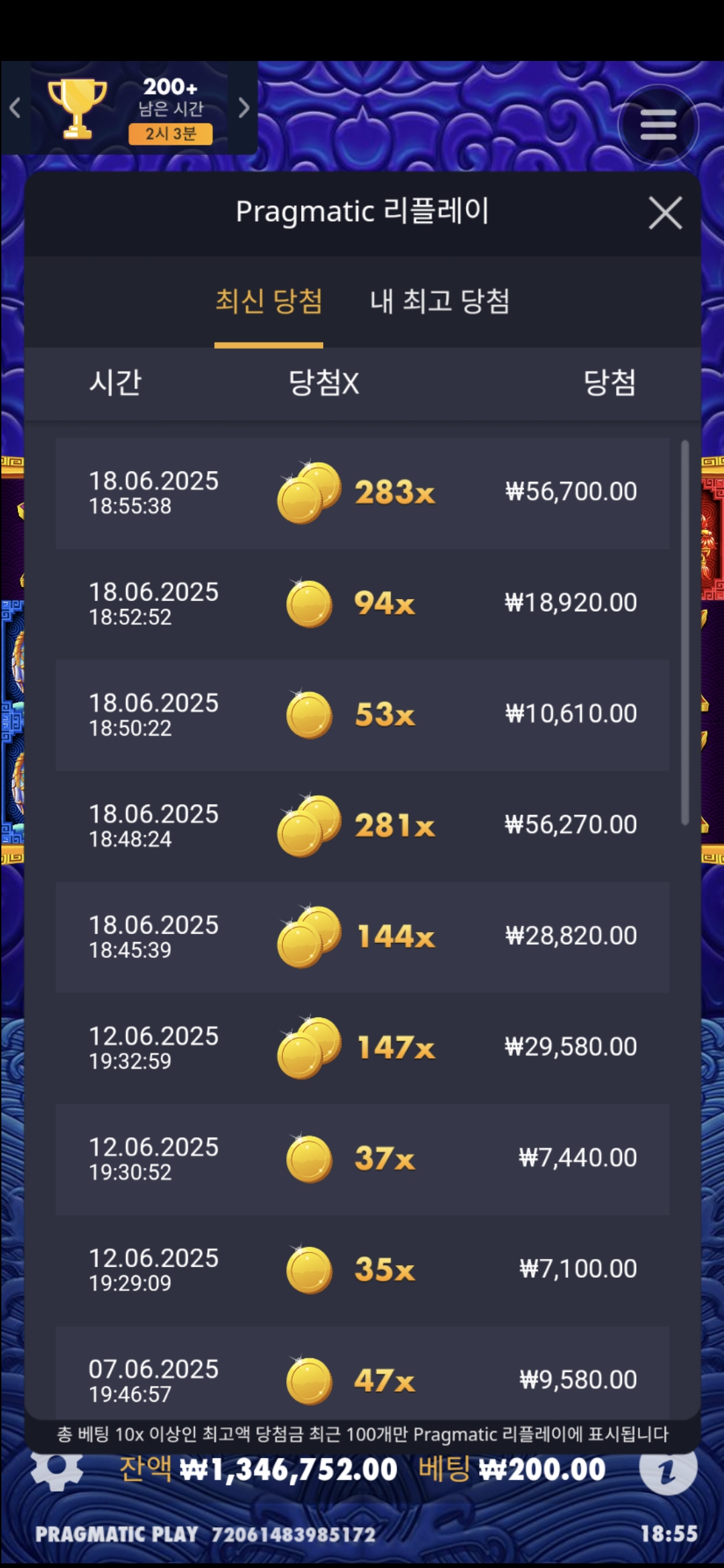Go to the previous tournament banner
The height and width of the screenshot is (1568, 724).
(15, 108)
